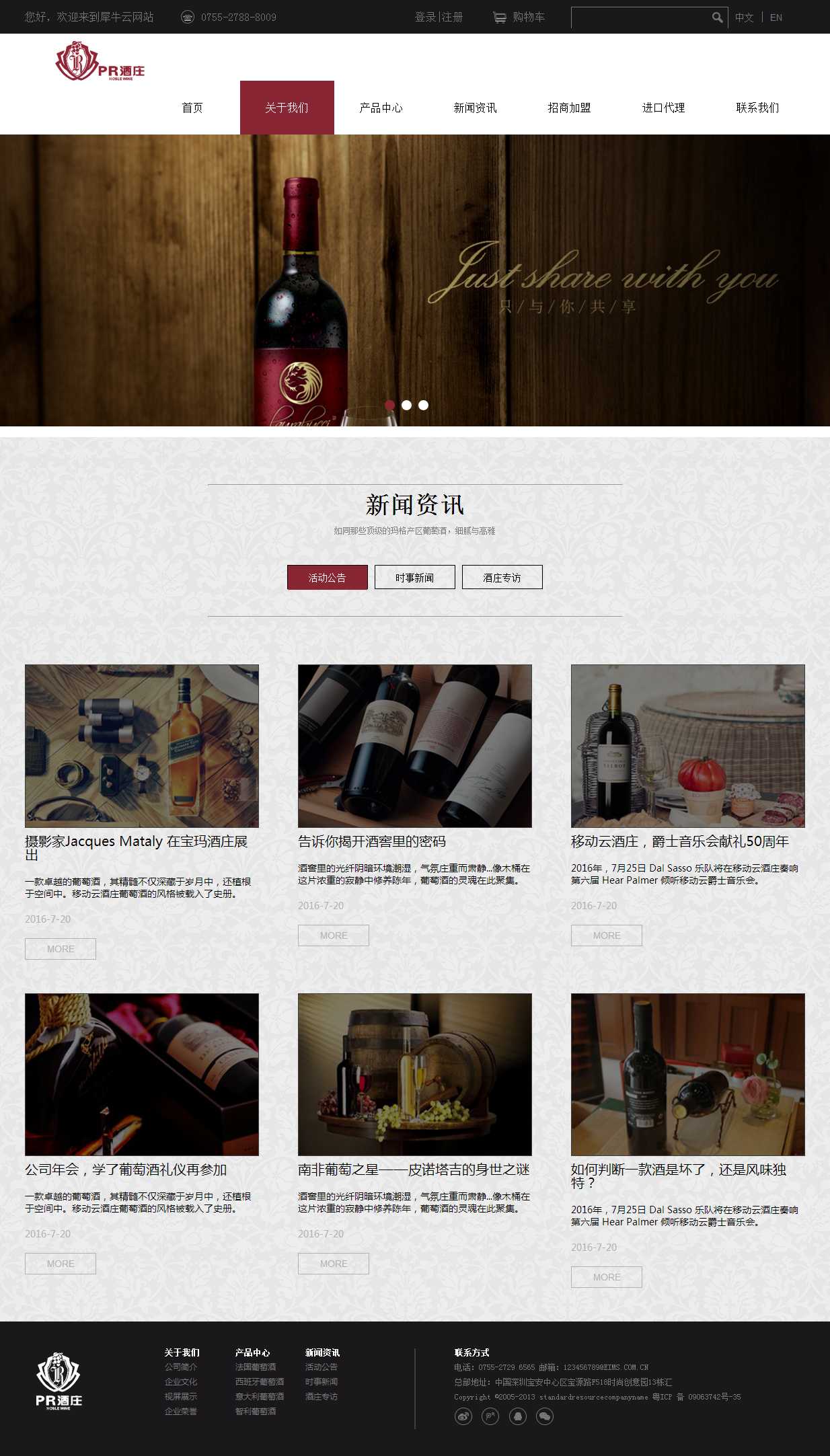Tap MORE under 公司年会 article
The width and height of the screenshot is (830, 1456).
click(x=60, y=1264)
